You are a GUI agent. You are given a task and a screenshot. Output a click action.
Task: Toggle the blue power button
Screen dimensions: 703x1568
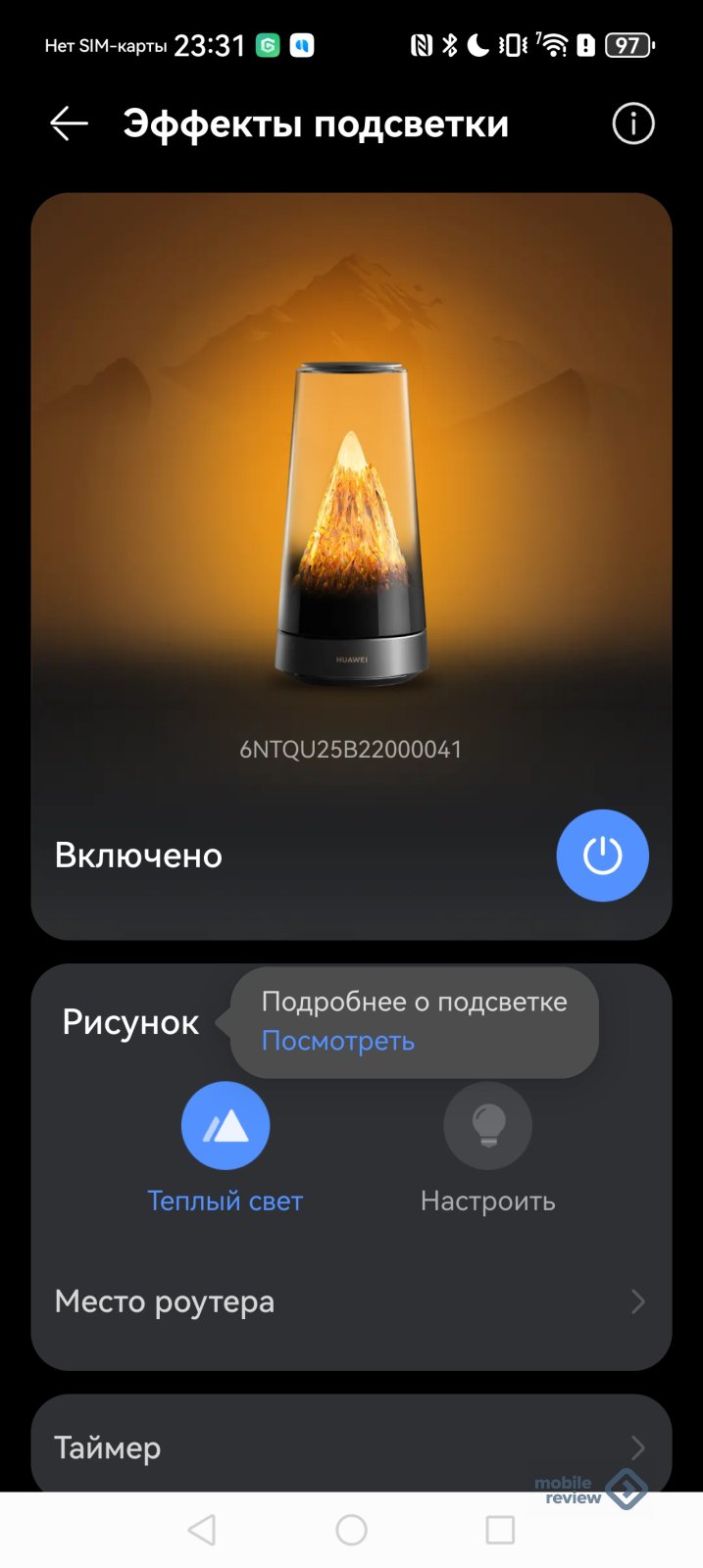(x=602, y=856)
